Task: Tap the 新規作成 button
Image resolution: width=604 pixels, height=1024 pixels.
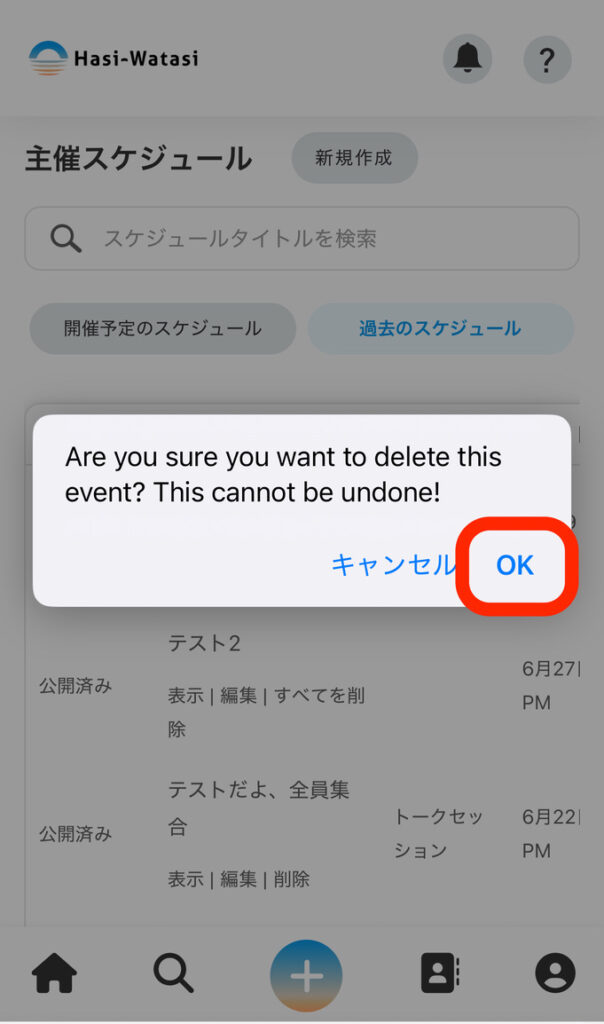Action: pyautogui.click(x=354, y=158)
